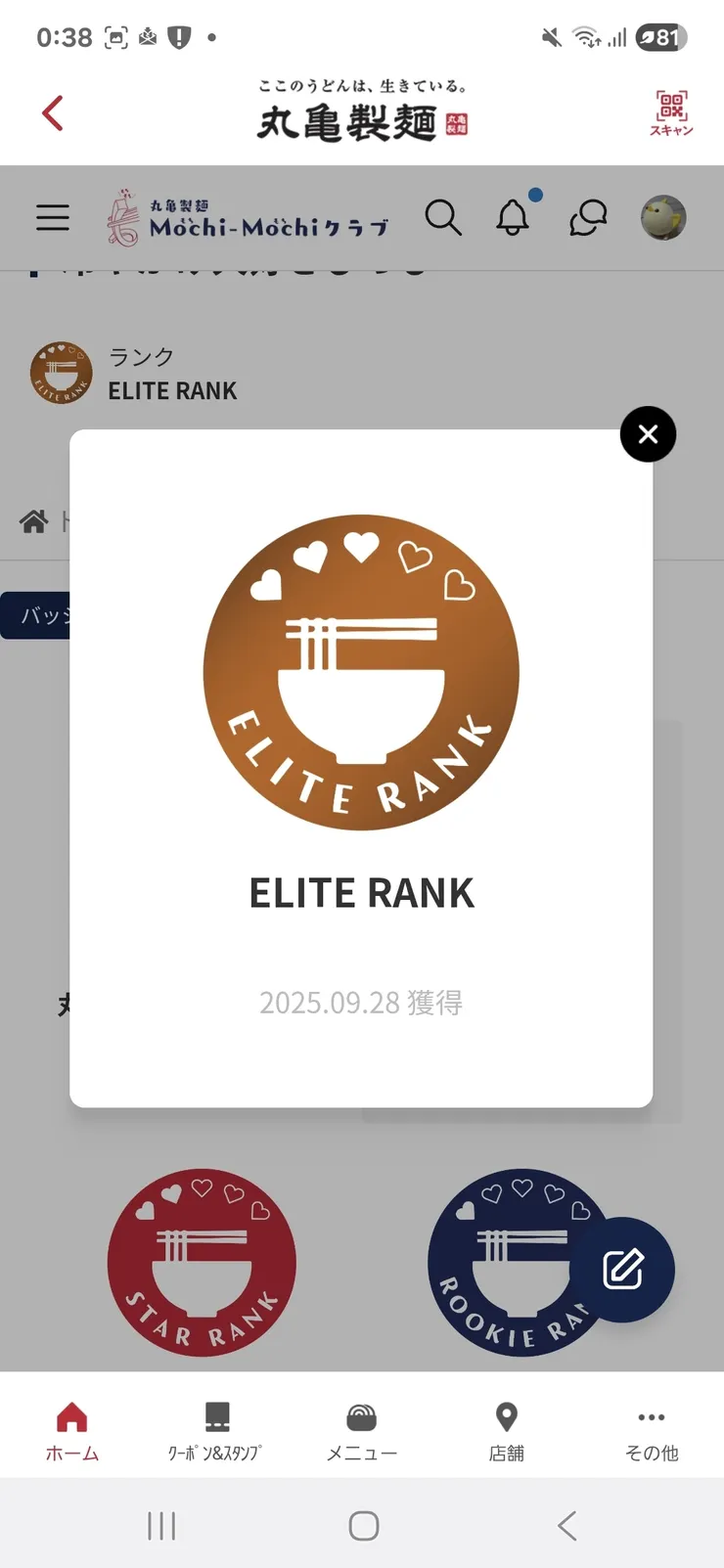The height and width of the screenshot is (1568, 724).
Task: Open the search in Mochi-Mochi club
Action: 444,217
